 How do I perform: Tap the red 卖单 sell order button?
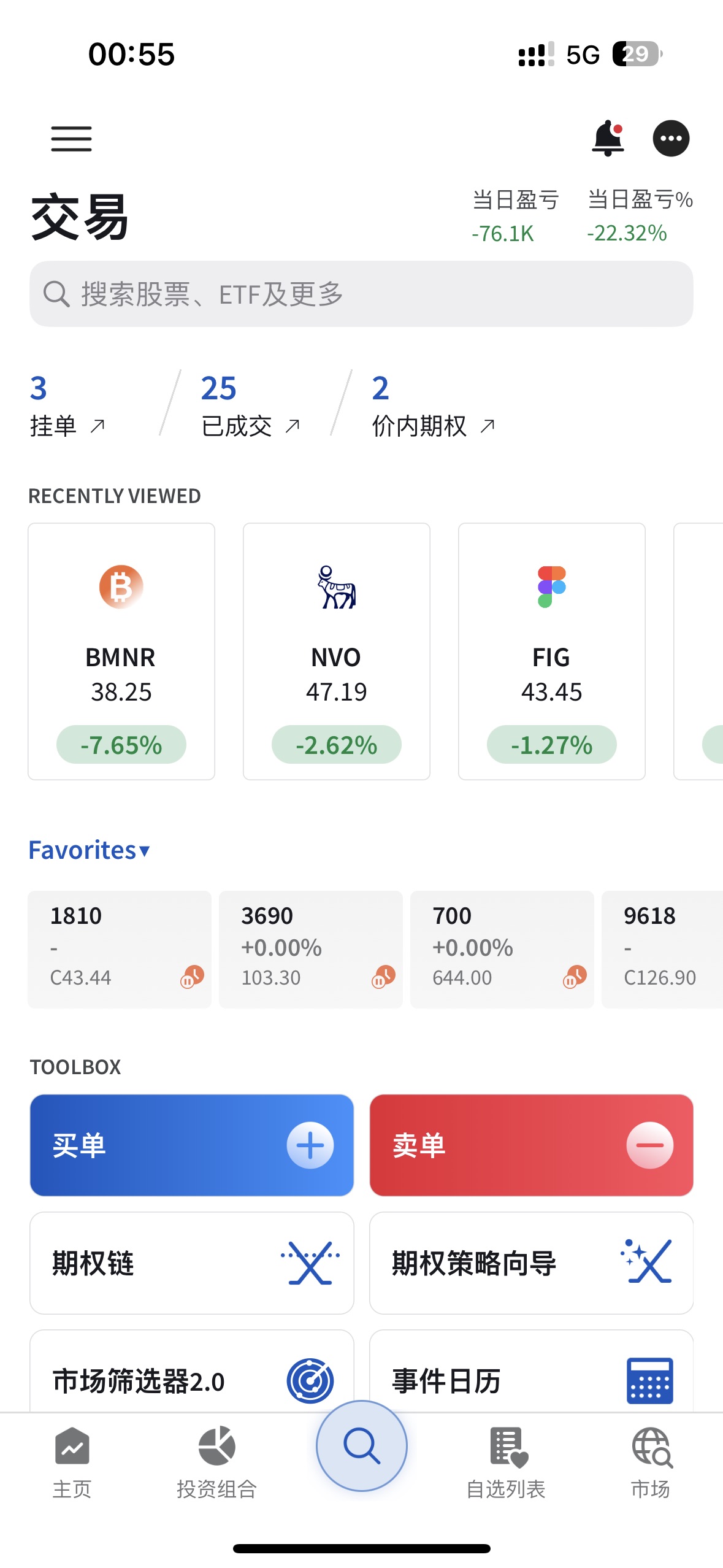(x=531, y=1145)
